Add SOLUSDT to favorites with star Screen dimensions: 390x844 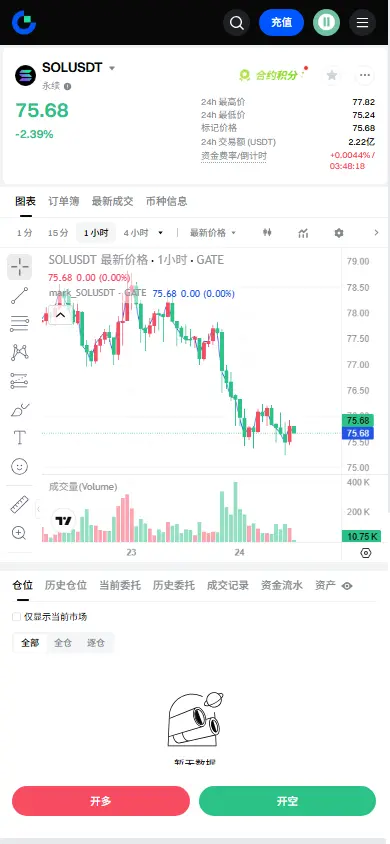(332, 75)
